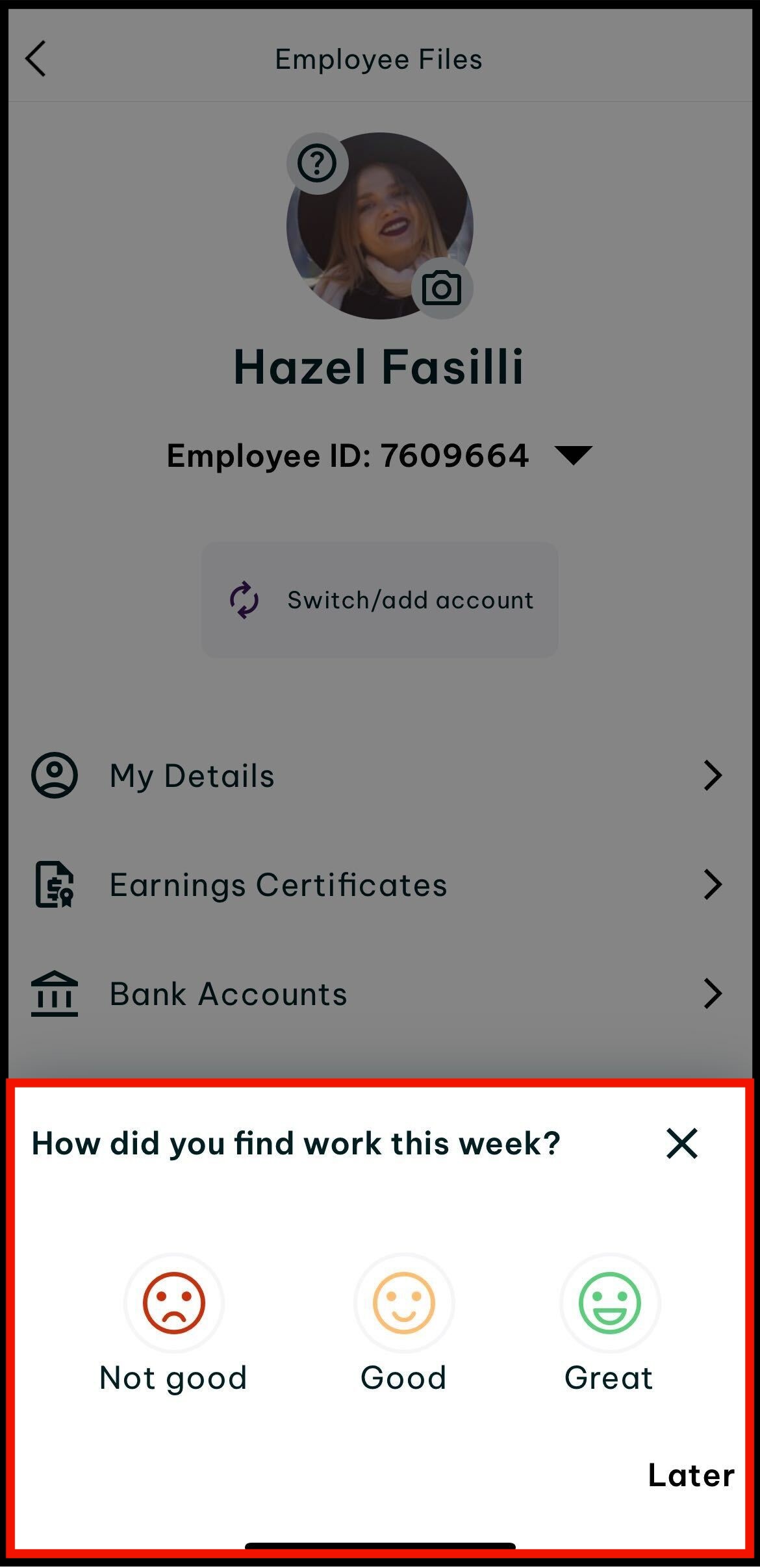Close the weekly work survey
Image resolution: width=760 pixels, height=1568 pixels.
click(x=681, y=1143)
